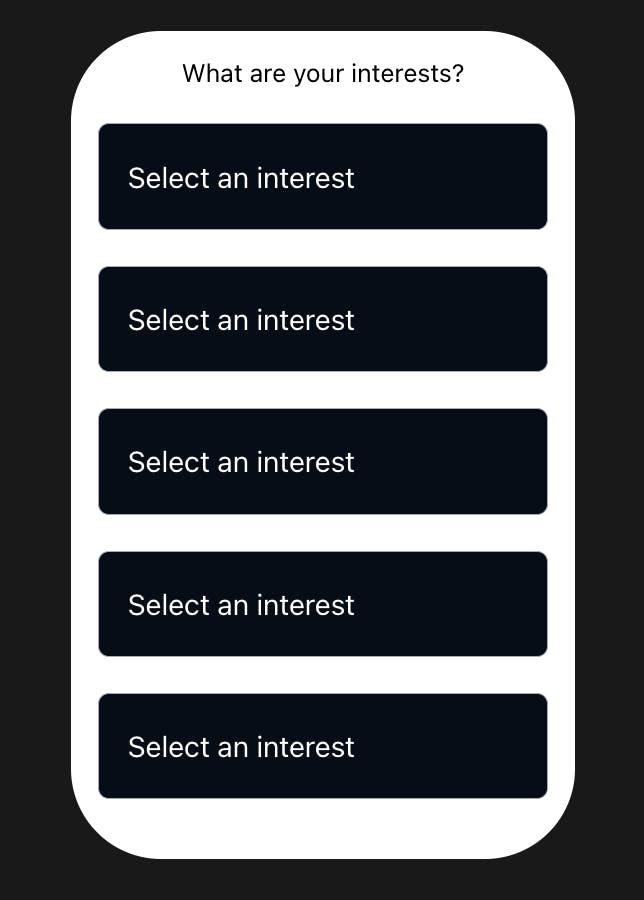
Task: Expand the second Select an interest dropdown
Action: click(x=322, y=319)
